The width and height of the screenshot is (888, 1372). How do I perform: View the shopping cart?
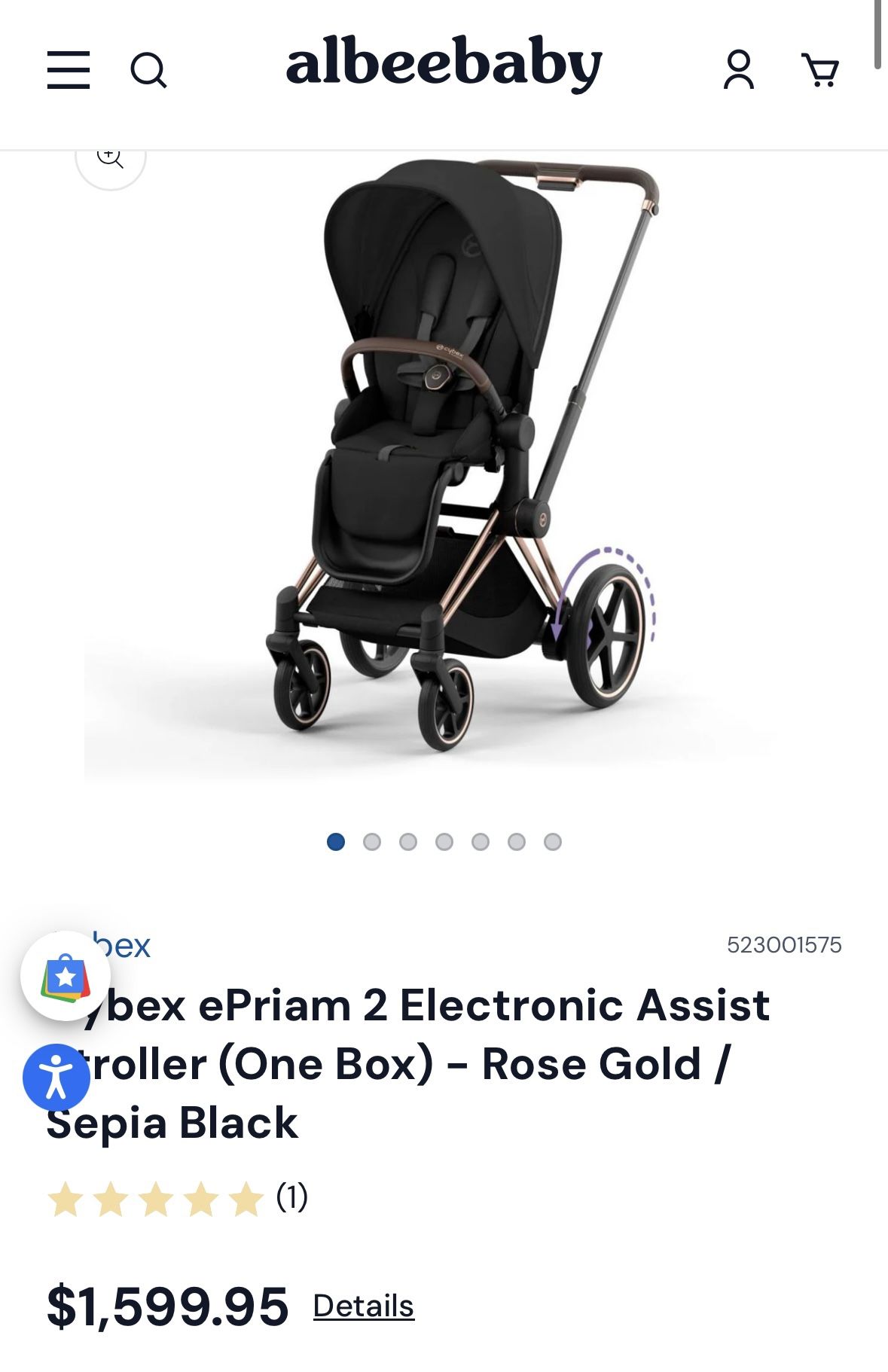pyautogui.click(x=819, y=70)
